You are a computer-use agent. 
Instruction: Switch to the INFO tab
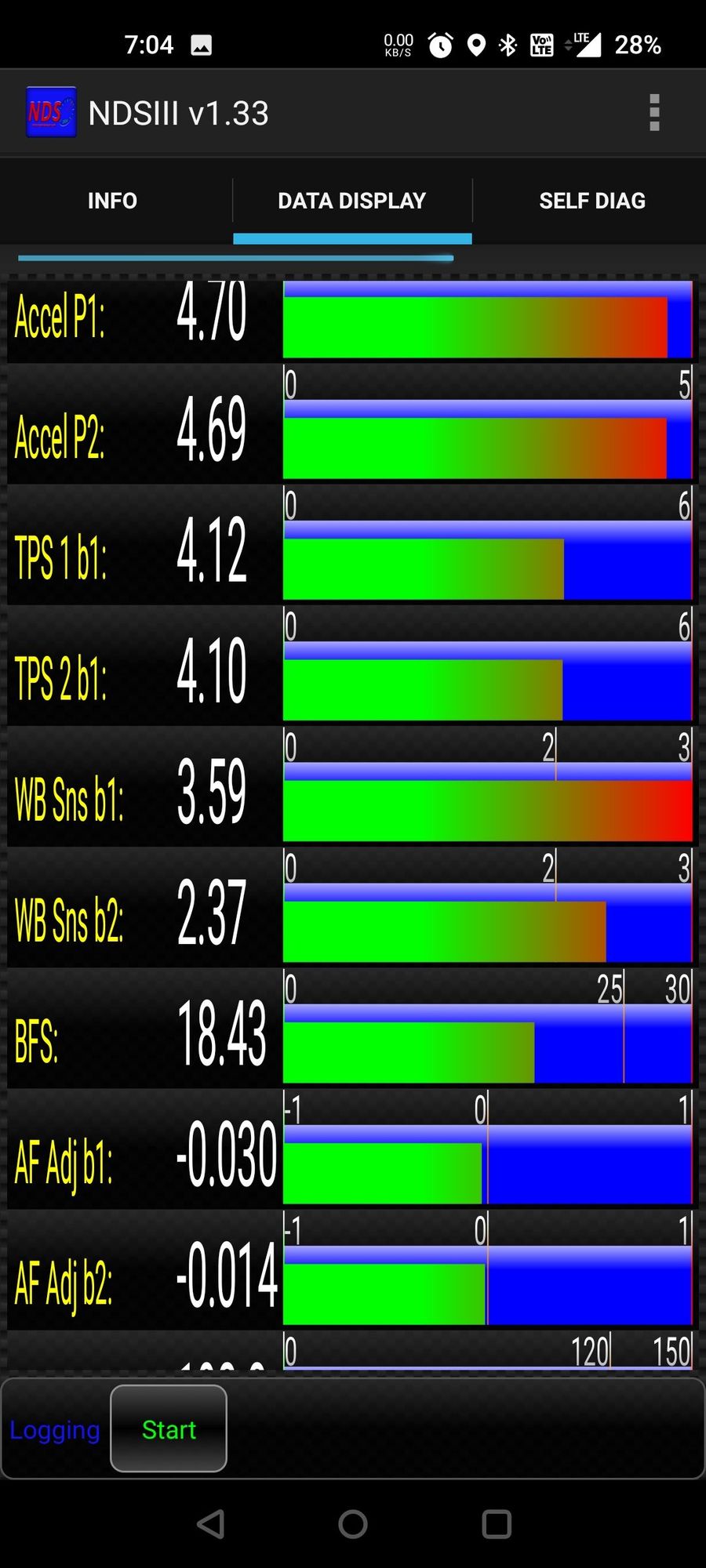tap(112, 201)
